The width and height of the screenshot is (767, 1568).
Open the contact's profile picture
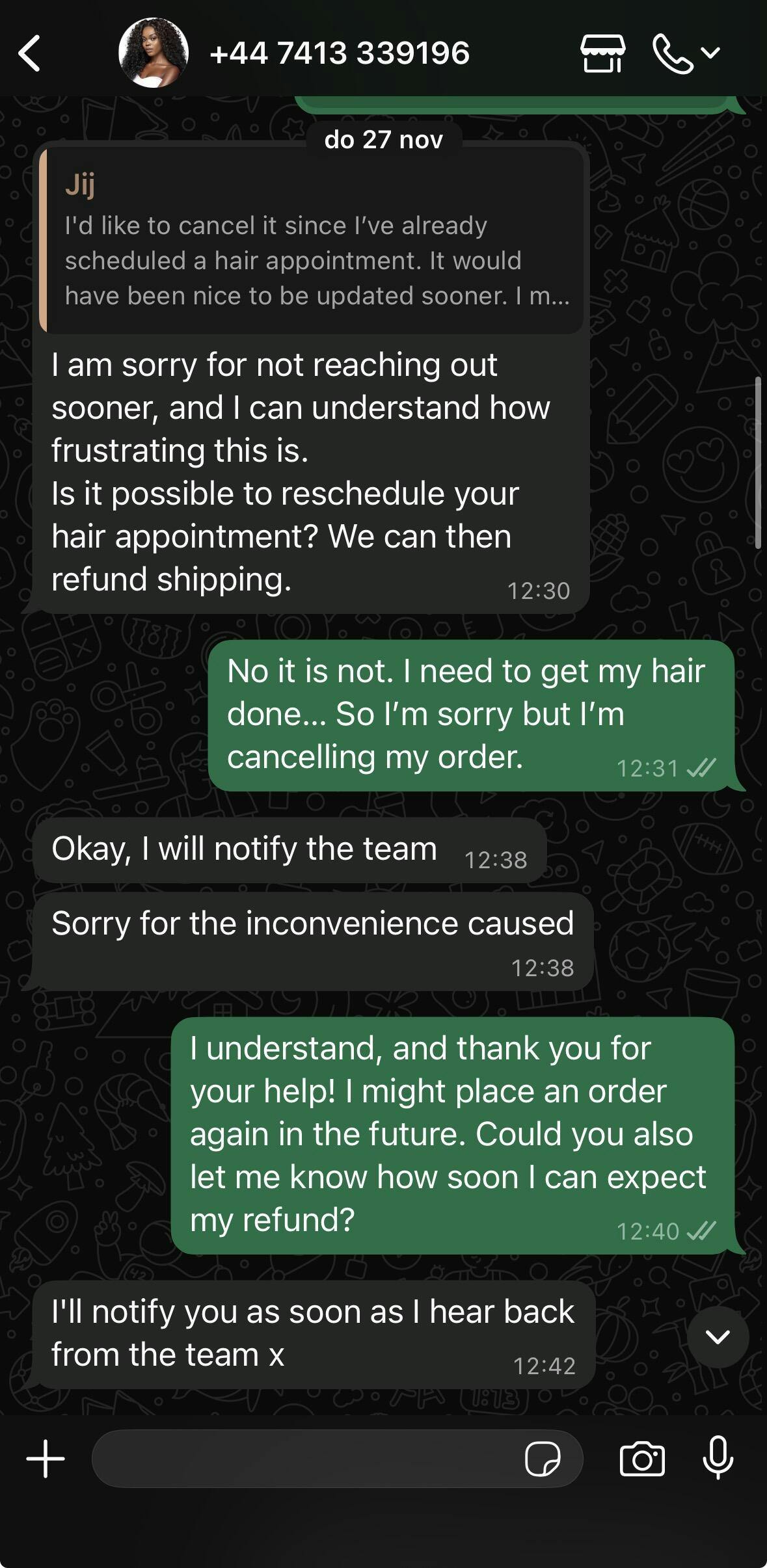(x=154, y=53)
